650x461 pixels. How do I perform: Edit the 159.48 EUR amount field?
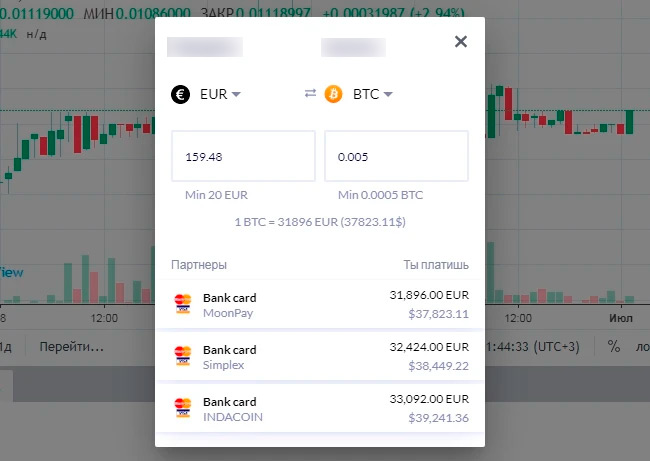243,157
